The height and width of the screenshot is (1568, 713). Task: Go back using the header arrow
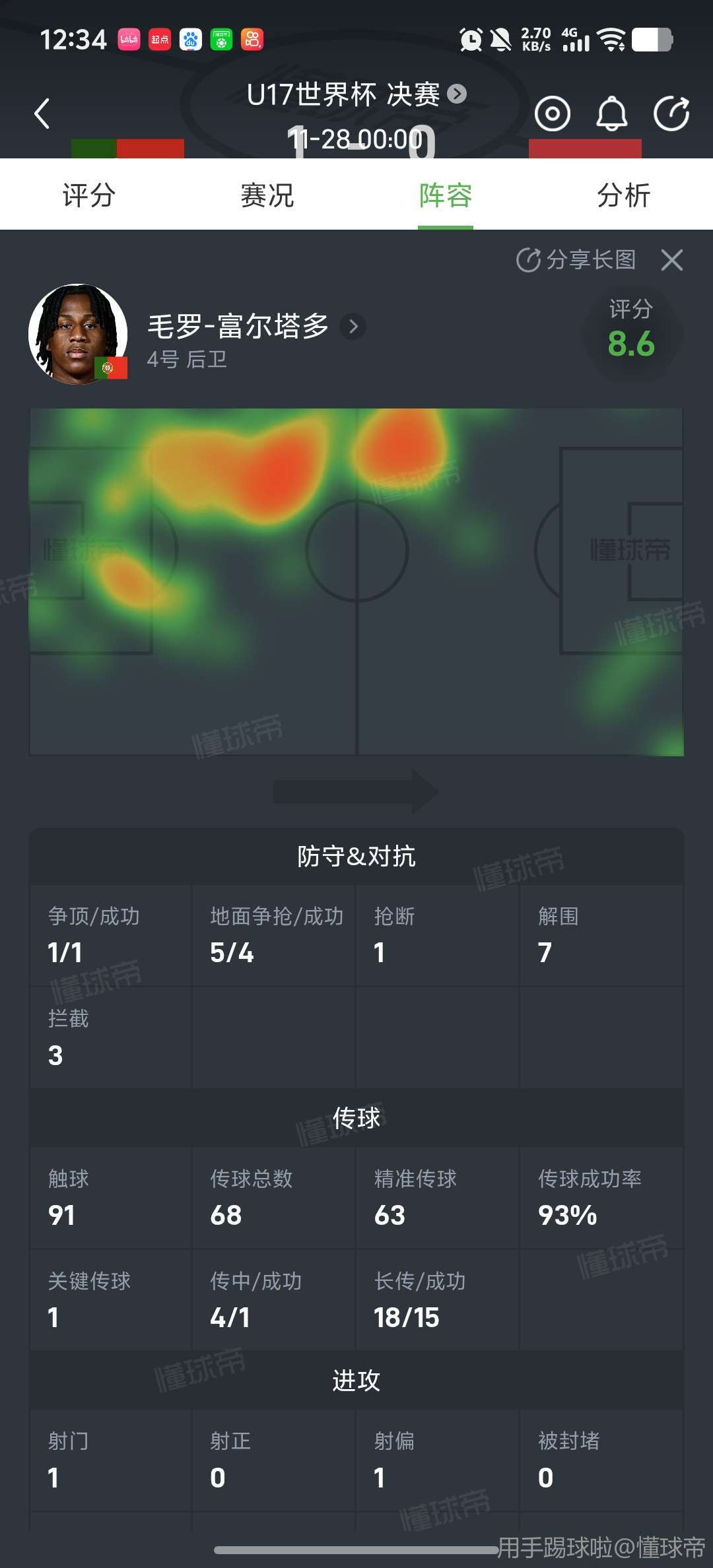coord(42,114)
